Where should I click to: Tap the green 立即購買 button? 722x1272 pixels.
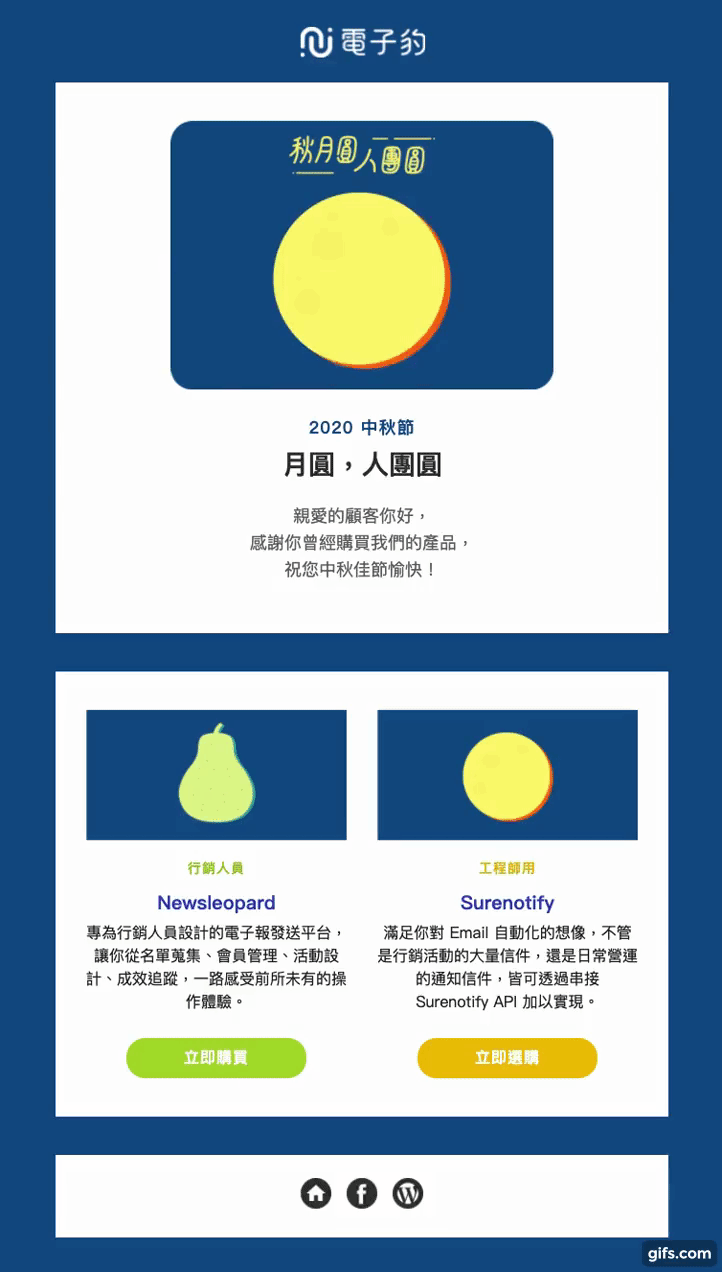point(216,1058)
